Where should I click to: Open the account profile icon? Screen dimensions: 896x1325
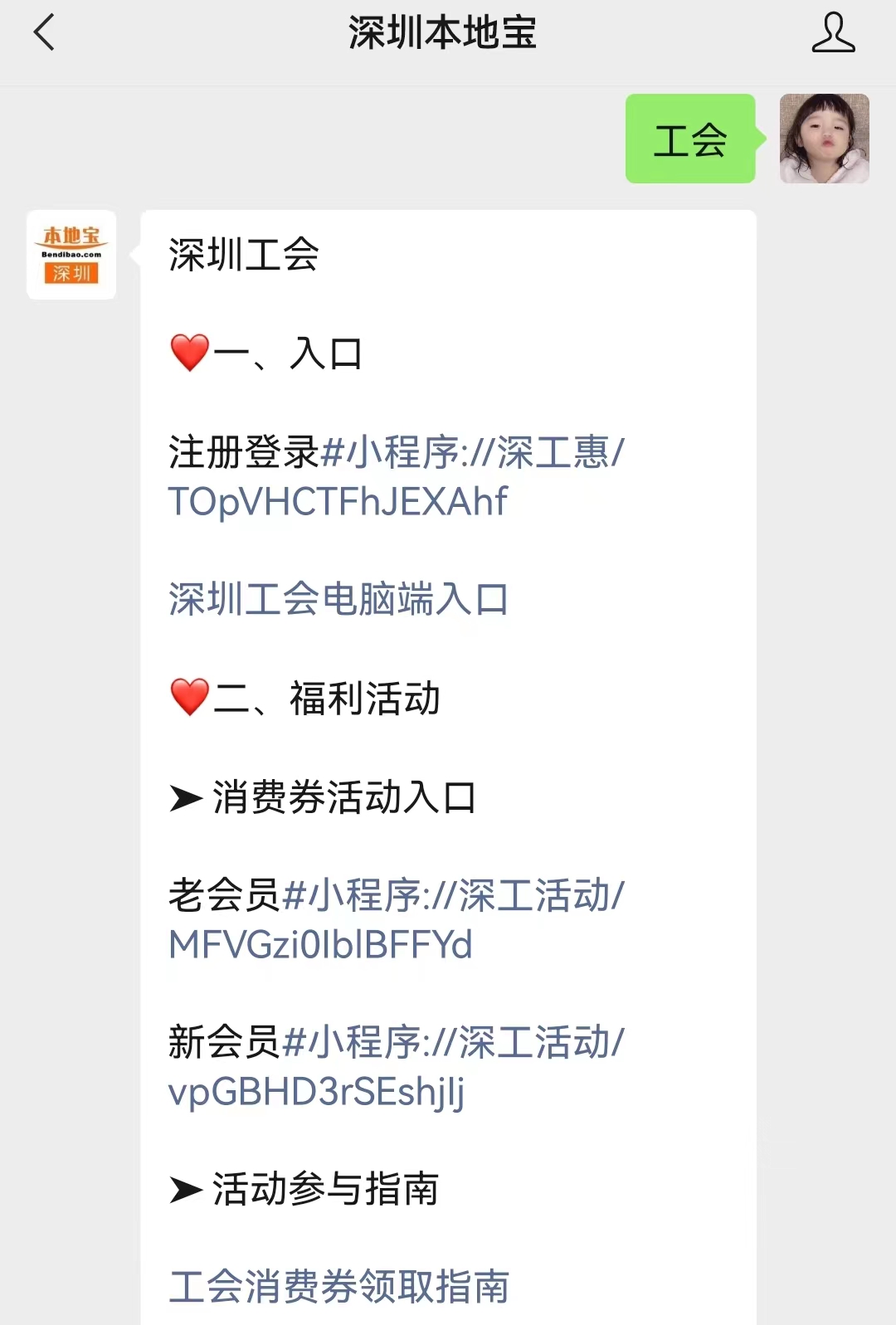(x=833, y=33)
